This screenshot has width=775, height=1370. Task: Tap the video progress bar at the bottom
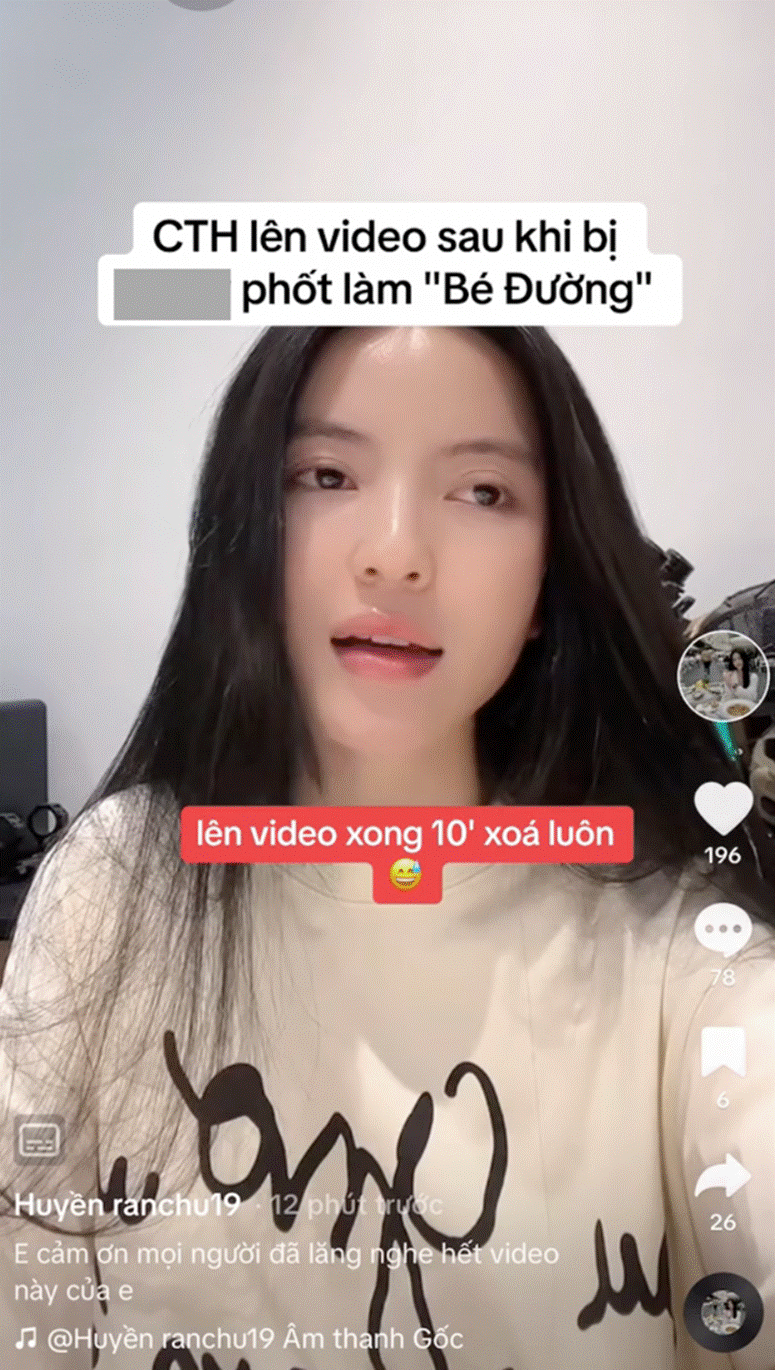[x=387, y=1365]
